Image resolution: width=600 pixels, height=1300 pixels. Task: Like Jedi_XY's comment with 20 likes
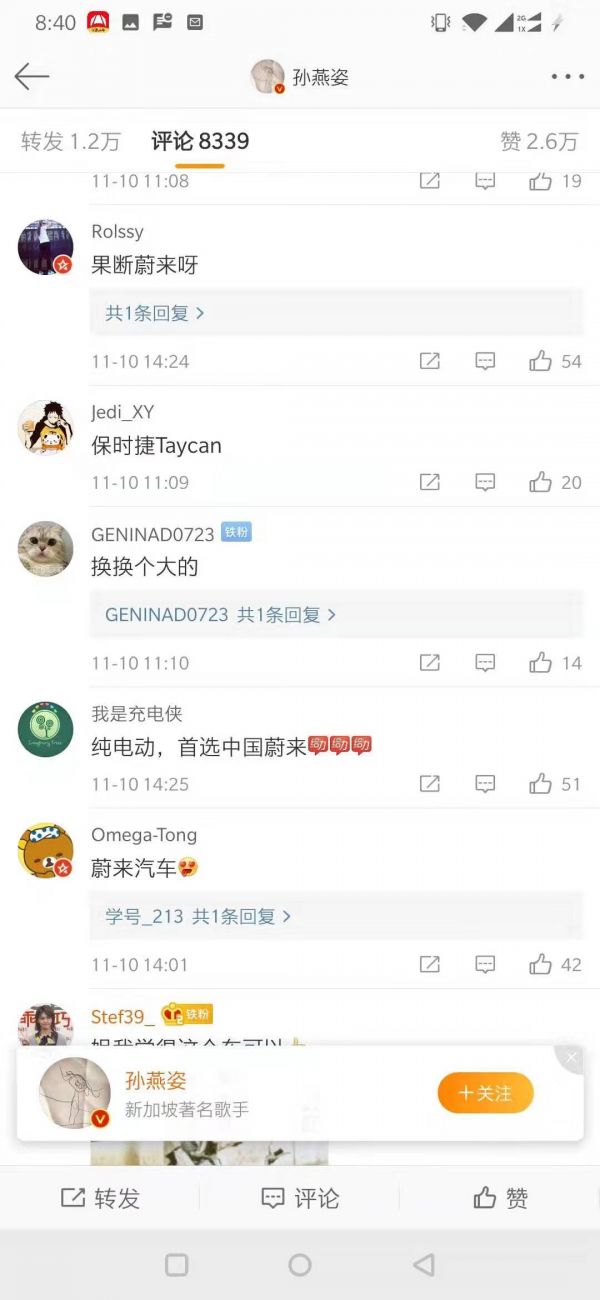coord(541,482)
